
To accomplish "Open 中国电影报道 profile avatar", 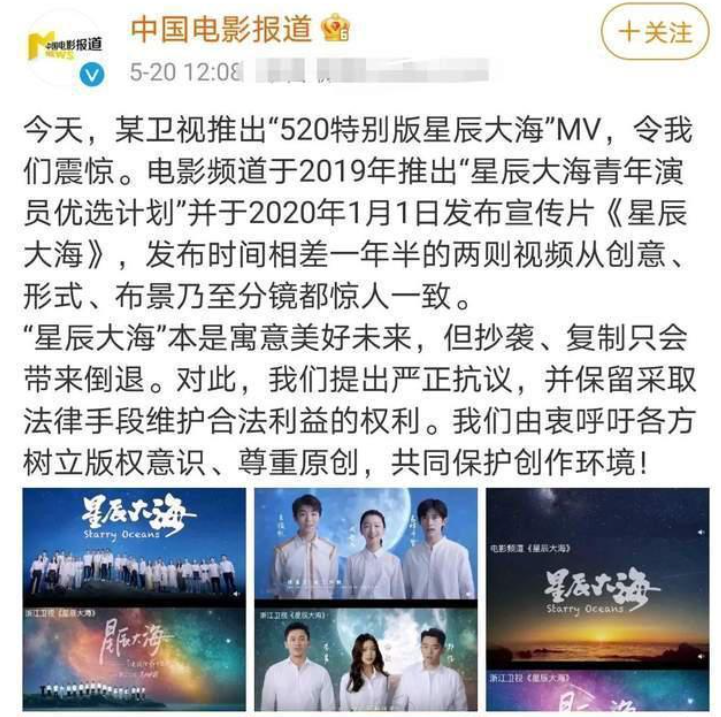I will point(65,51).
